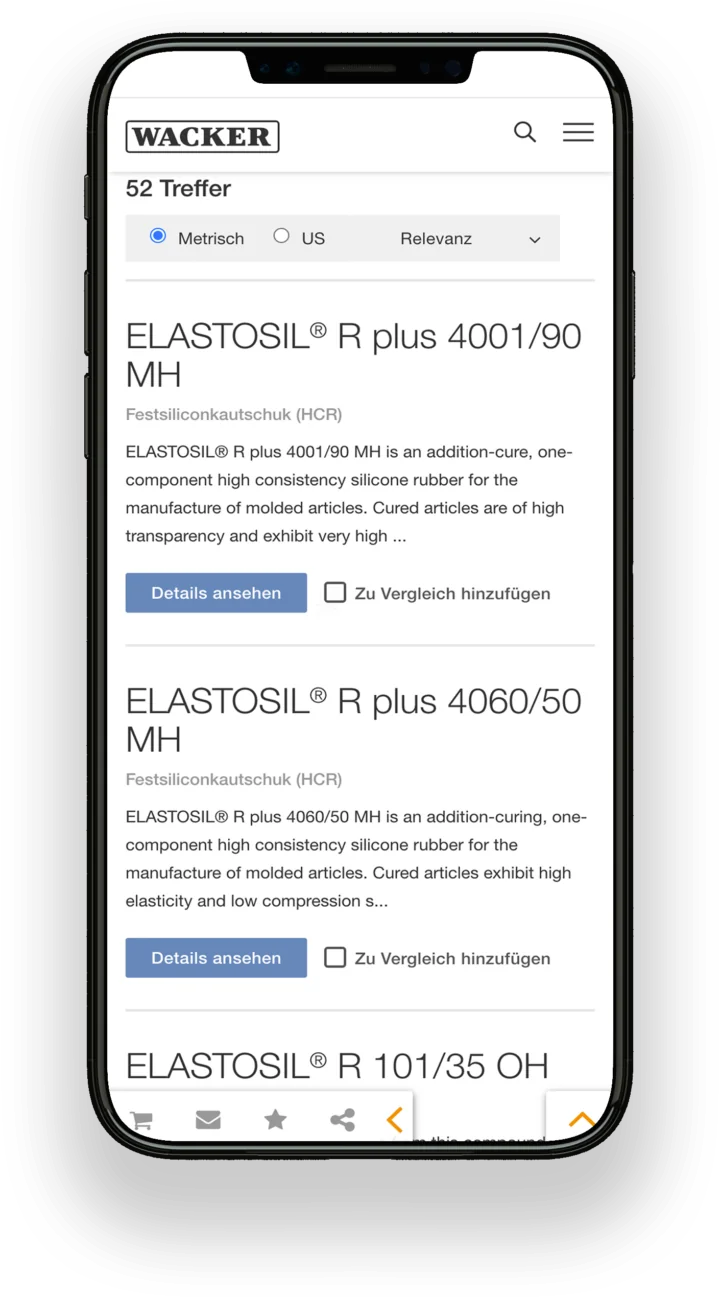Open the shopping cart icon
Screen dimensions: 720x1297
click(x=141, y=1120)
